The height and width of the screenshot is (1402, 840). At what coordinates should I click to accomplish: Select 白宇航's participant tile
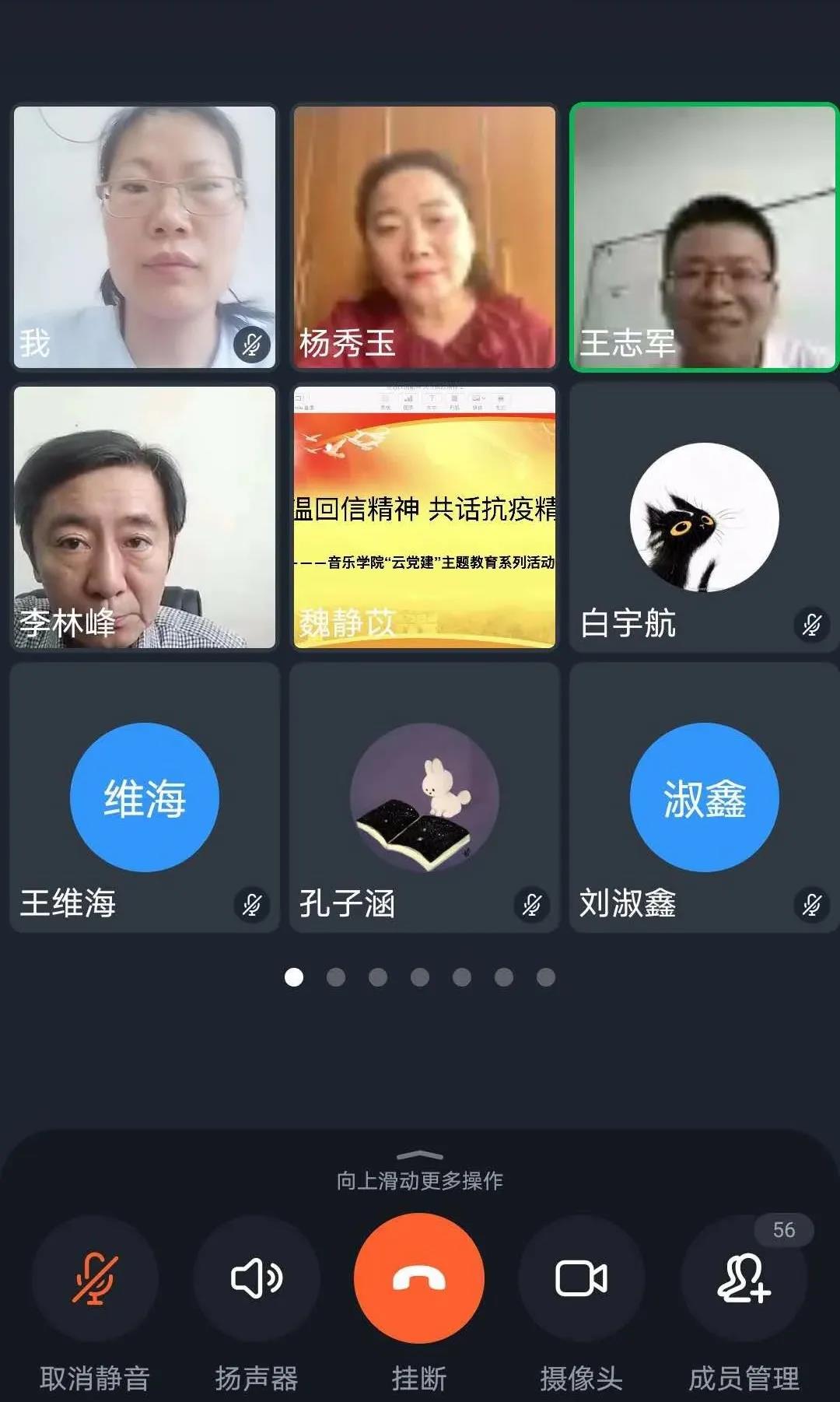click(704, 517)
